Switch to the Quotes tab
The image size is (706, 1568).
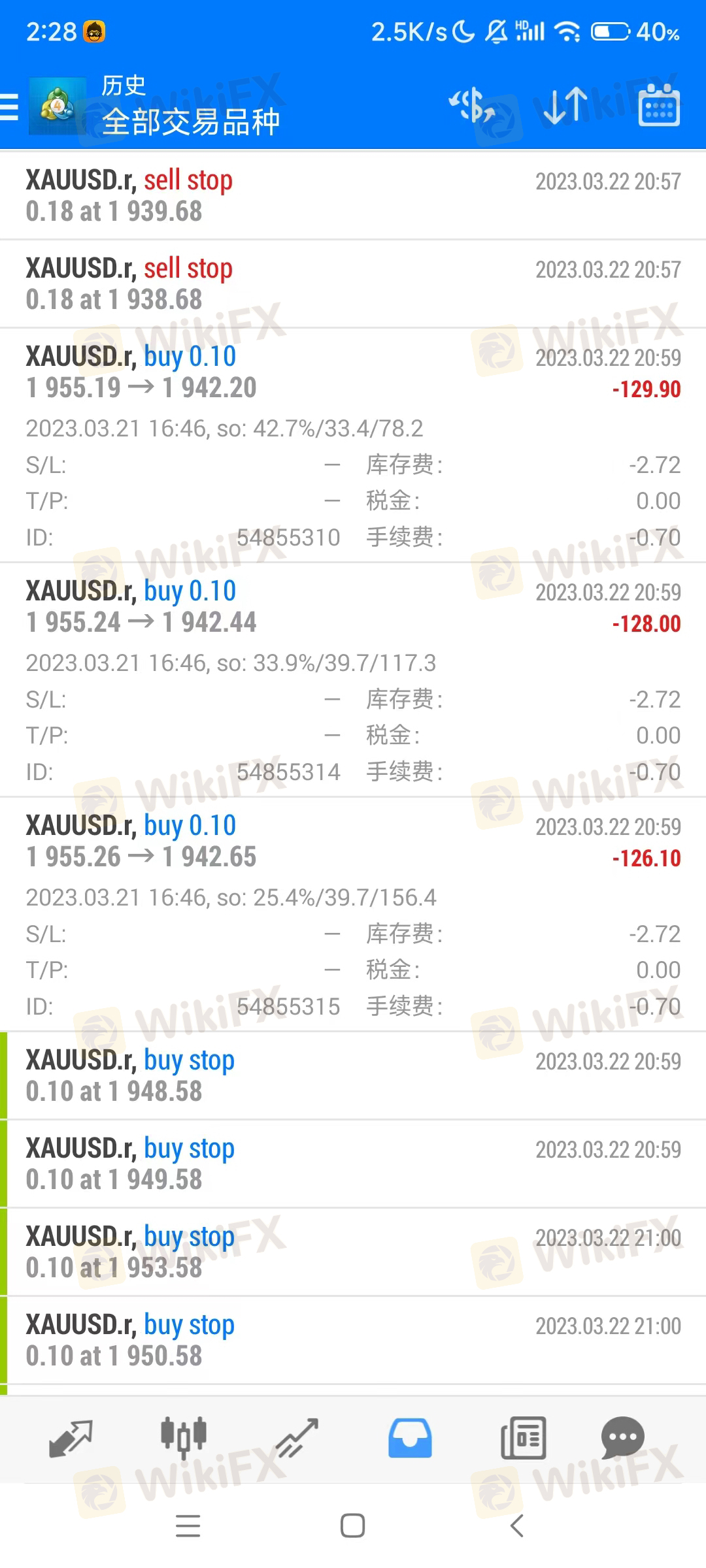point(71,1439)
